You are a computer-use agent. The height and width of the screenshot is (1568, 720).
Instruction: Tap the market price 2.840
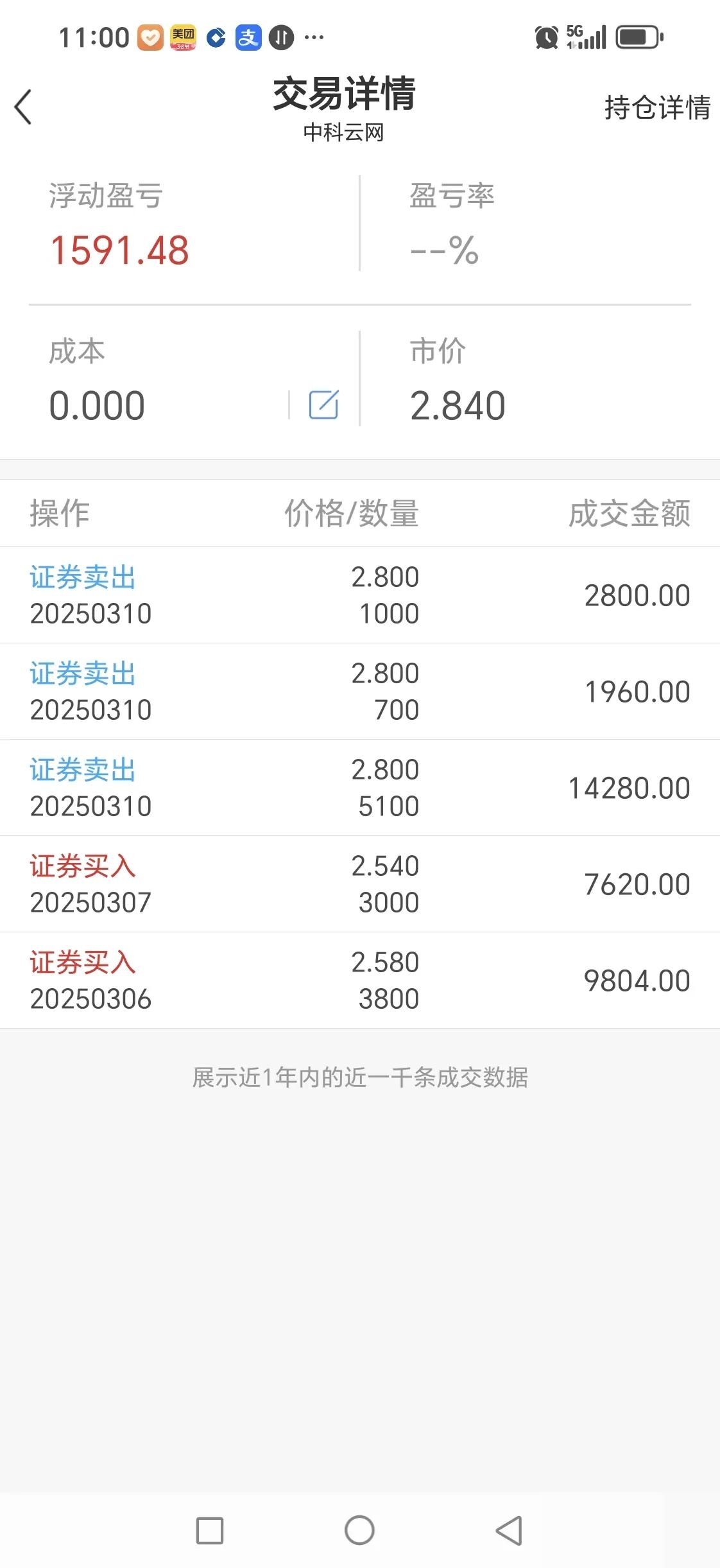[458, 405]
